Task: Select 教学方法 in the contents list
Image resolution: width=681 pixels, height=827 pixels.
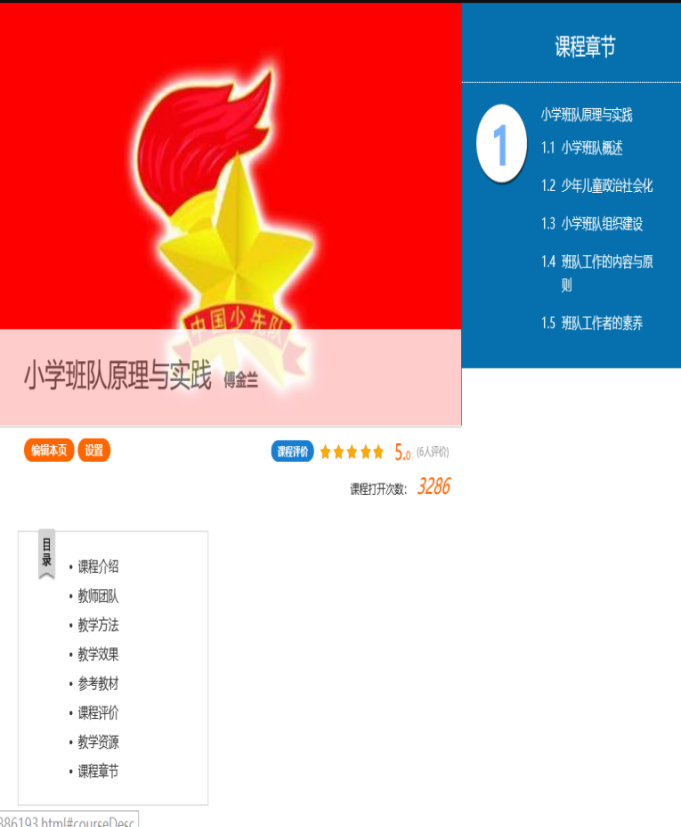Action: point(99,625)
